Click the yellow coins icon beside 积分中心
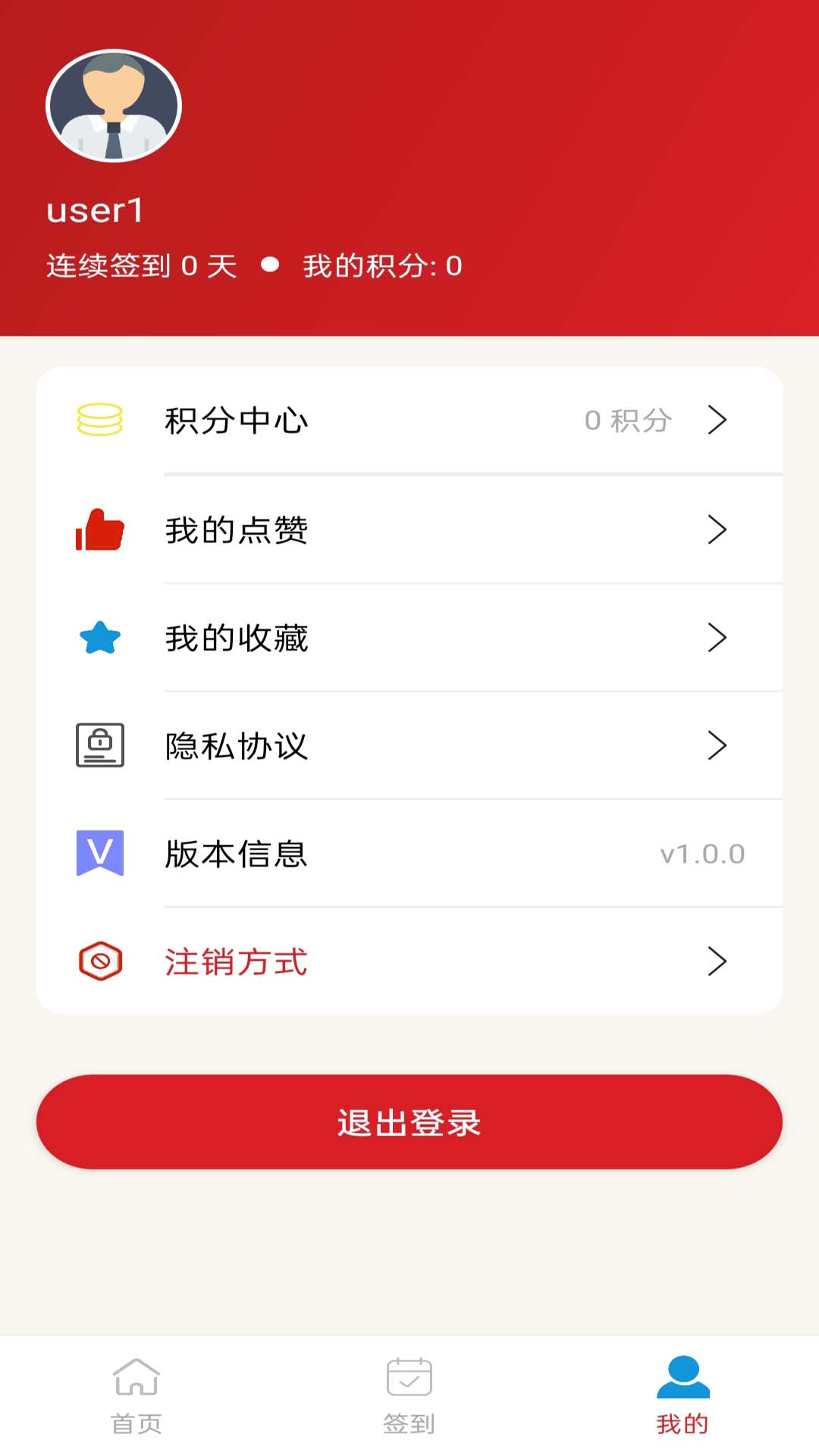The height and width of the screenshot is (1456, 819). [101, 419]
